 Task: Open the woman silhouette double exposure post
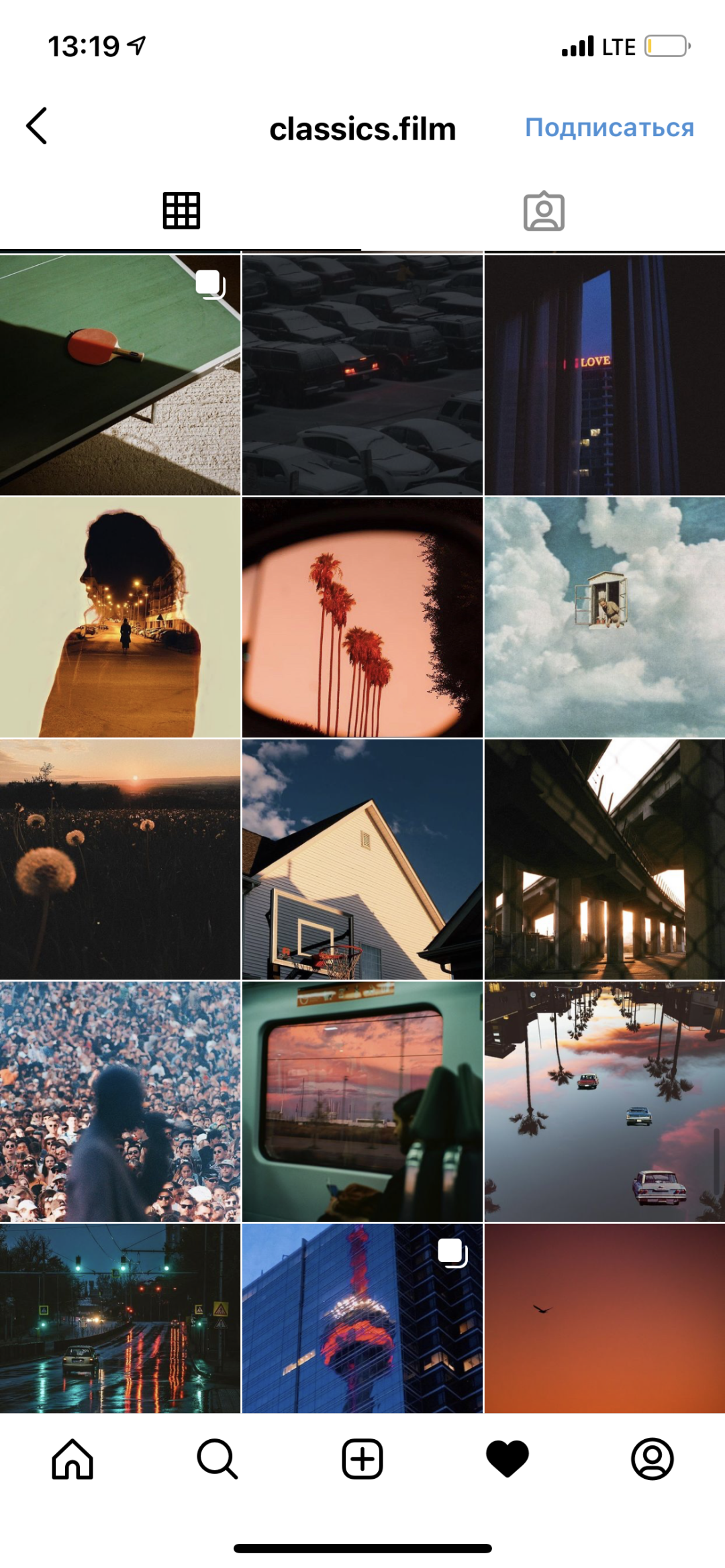click(120, 617)
